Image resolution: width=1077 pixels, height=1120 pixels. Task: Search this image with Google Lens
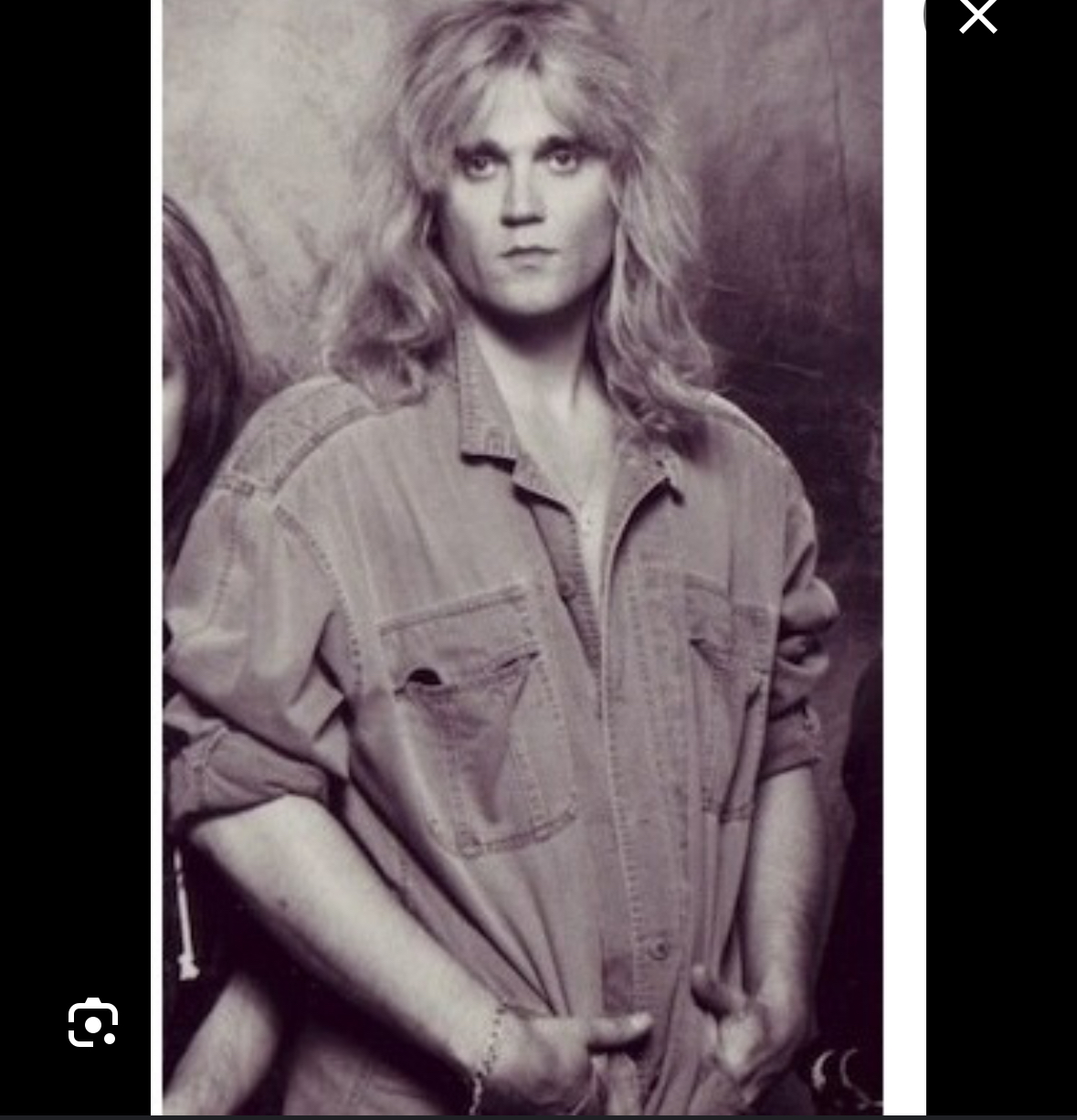(93, 1022)
